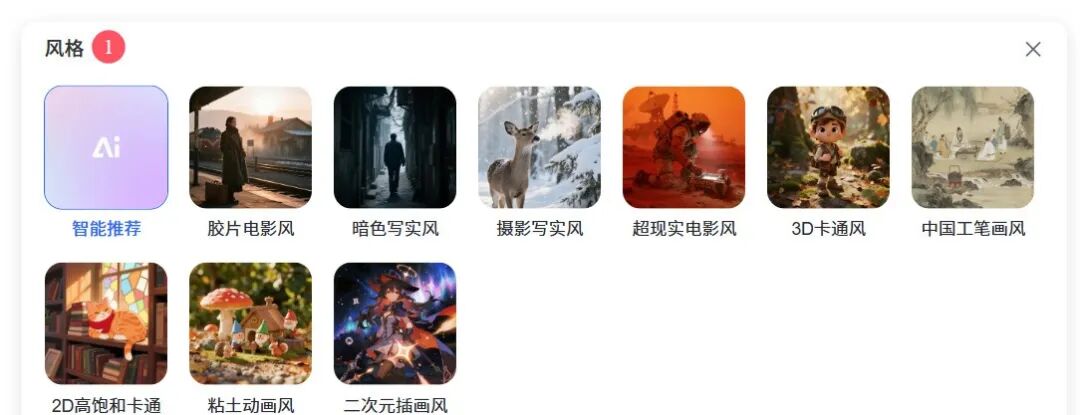The image size is (1080, 415).
Task: Close the 风格 style panel
Action: [1033, 49]
